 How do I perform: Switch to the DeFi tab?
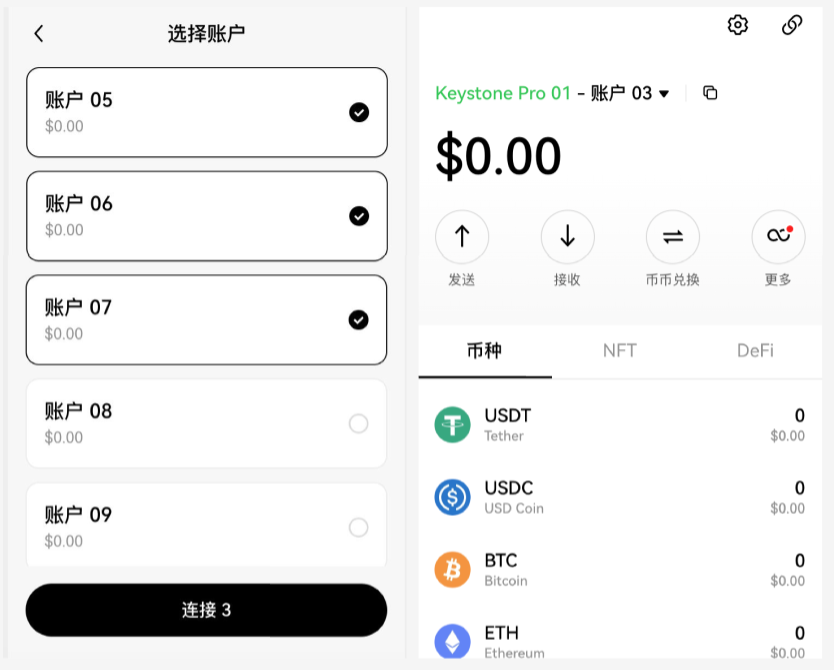(x=755, y=351)
